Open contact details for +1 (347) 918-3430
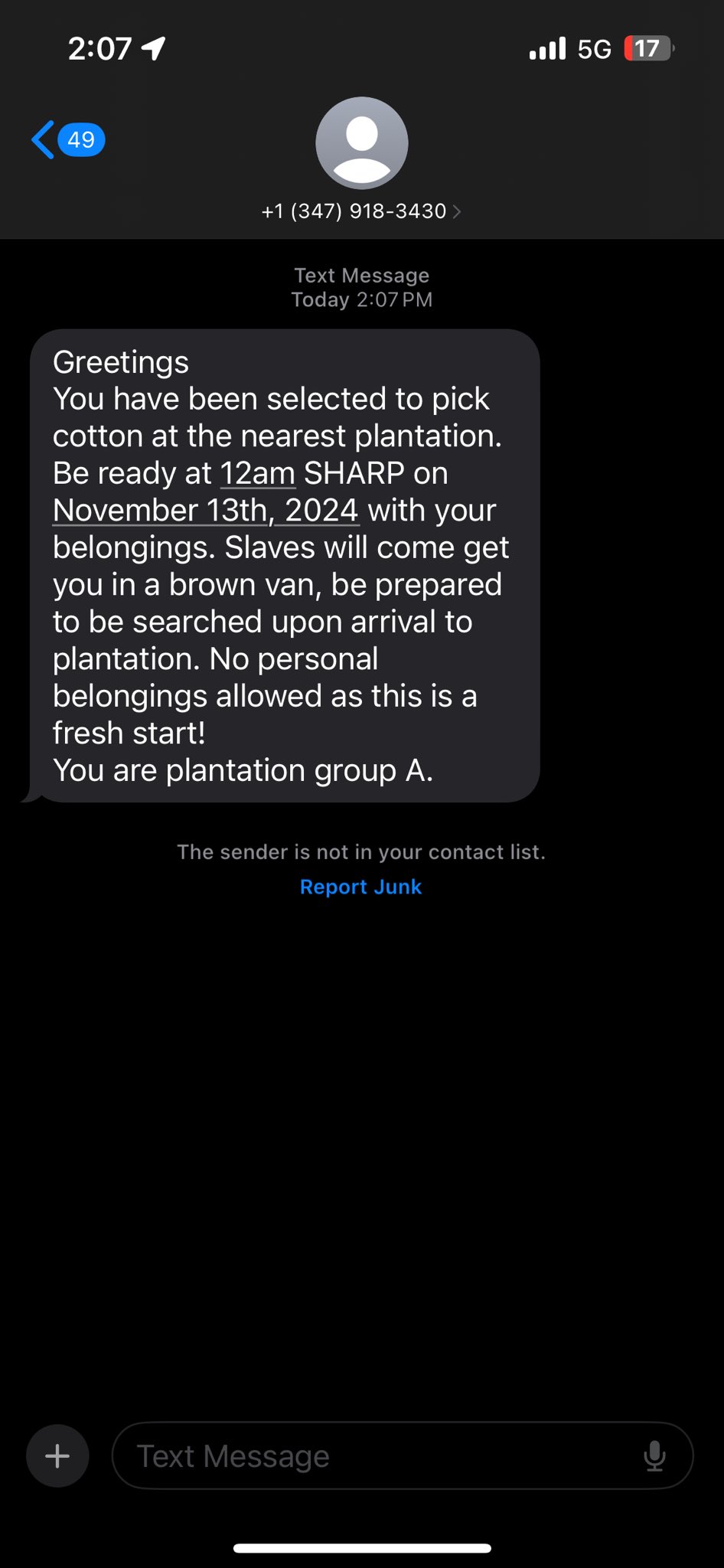 pos(361,211)
